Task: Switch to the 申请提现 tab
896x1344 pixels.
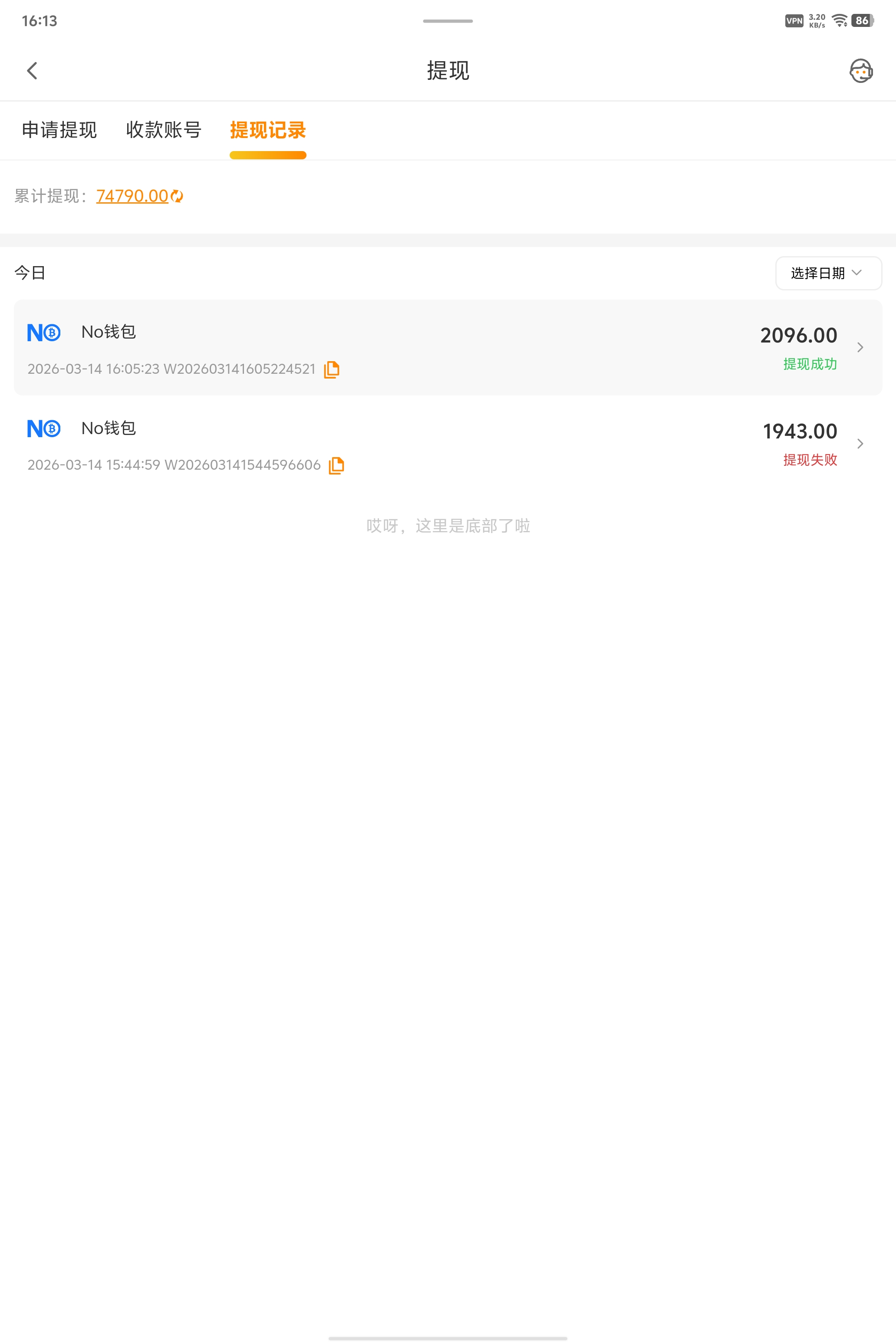Action: click(x=59, y=130)
